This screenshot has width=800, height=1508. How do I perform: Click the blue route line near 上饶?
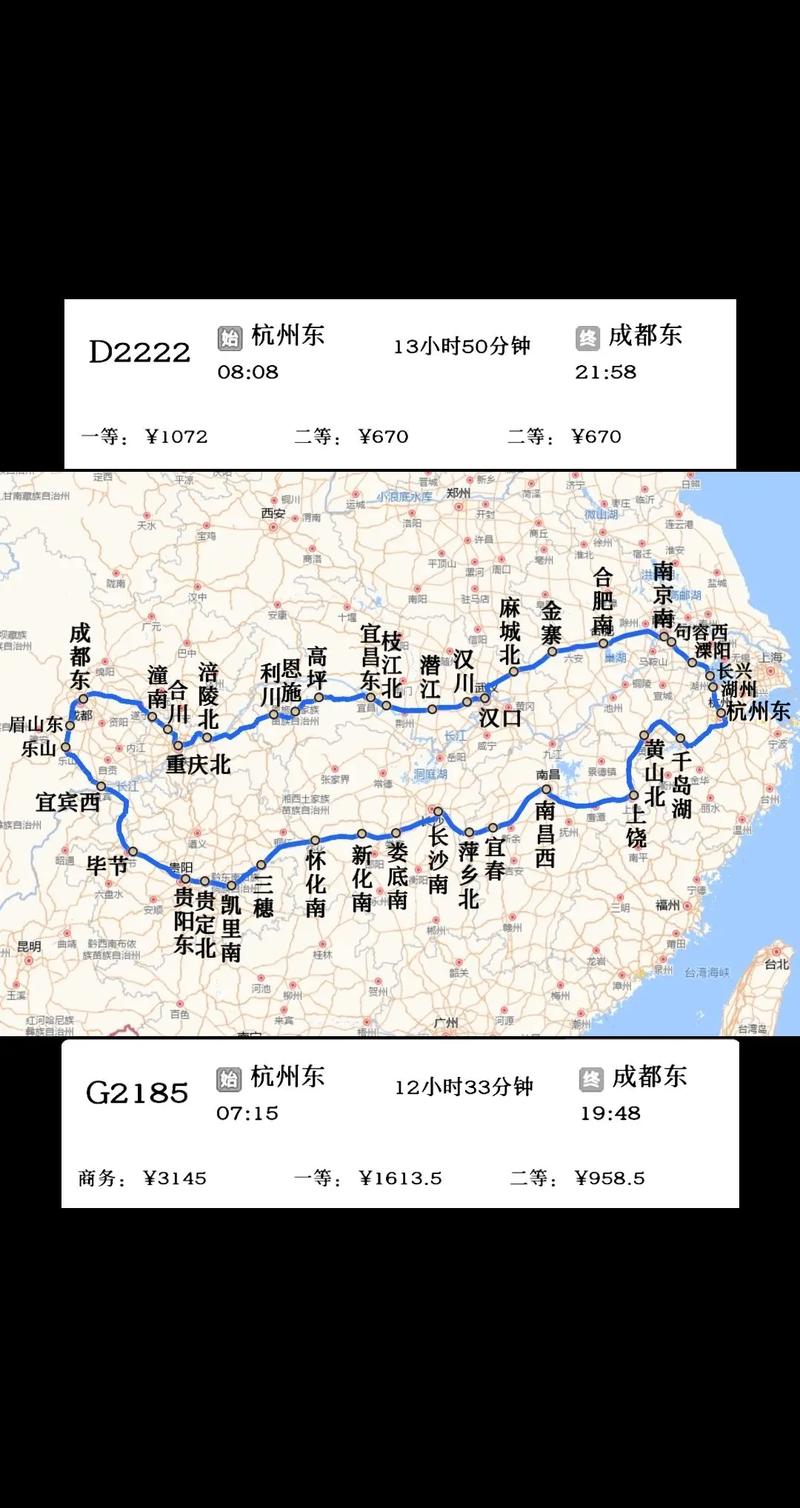pos(620,800)
